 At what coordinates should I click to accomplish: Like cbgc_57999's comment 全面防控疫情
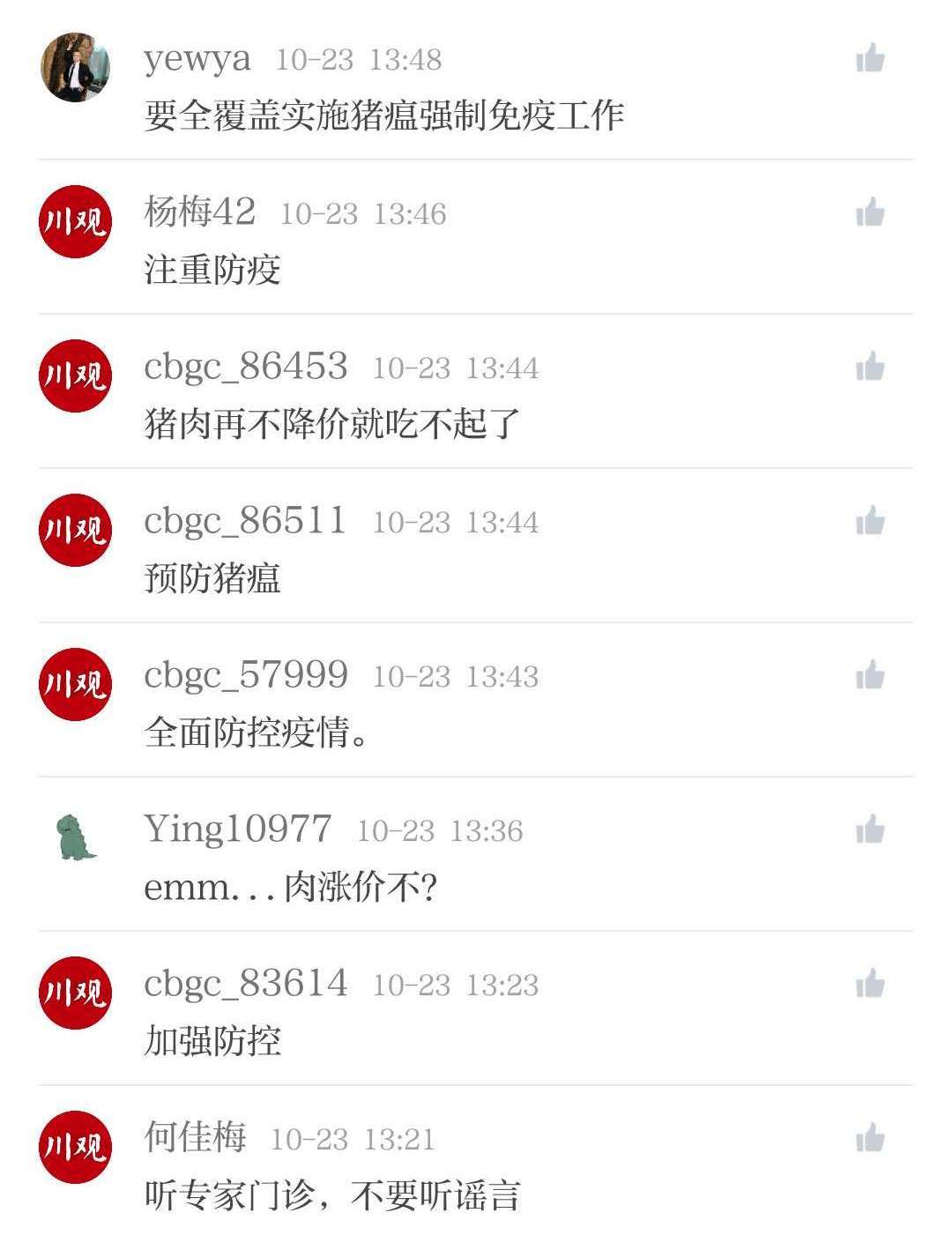click(870, 675)
